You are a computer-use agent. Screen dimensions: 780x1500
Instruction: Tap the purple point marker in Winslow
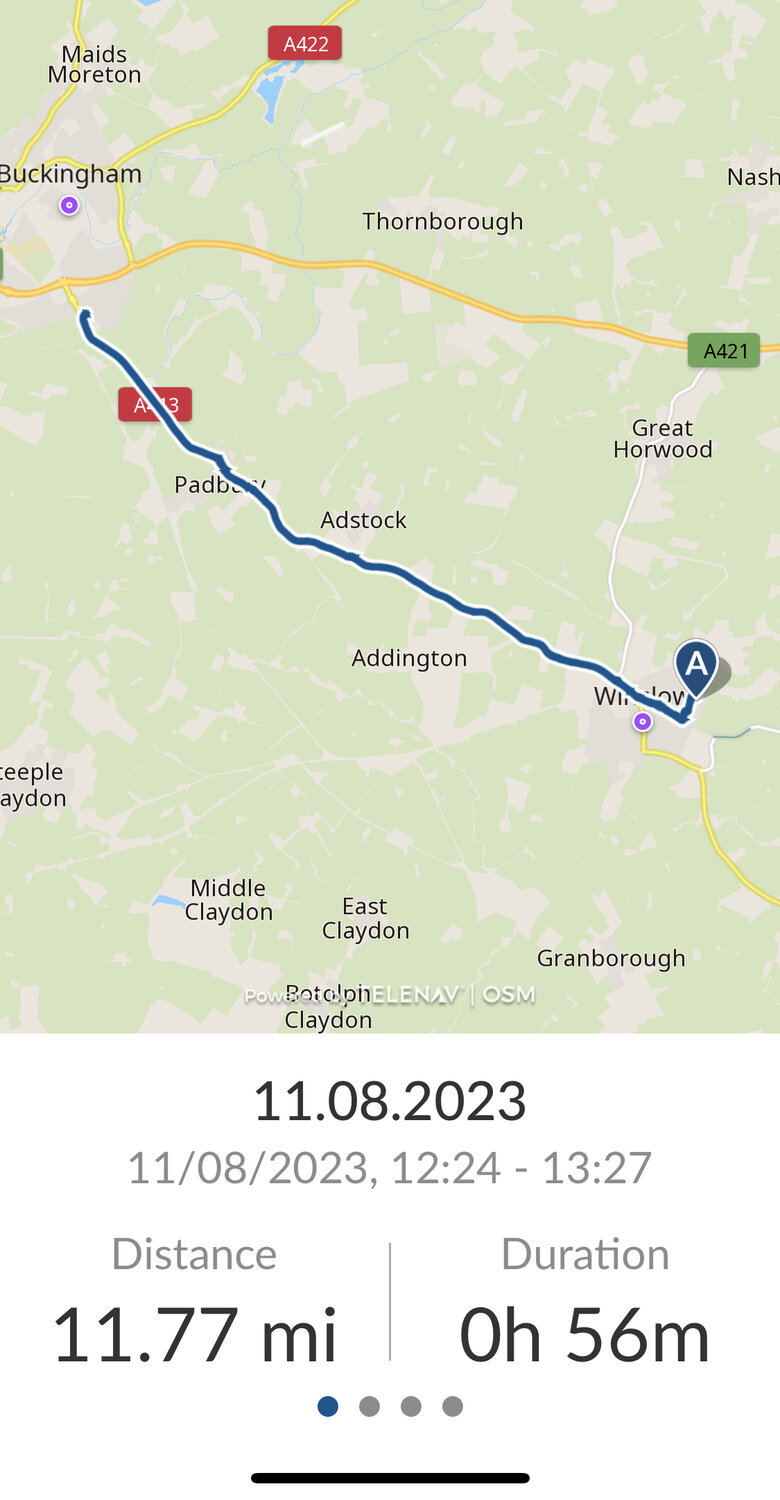[x=643, y=721]
